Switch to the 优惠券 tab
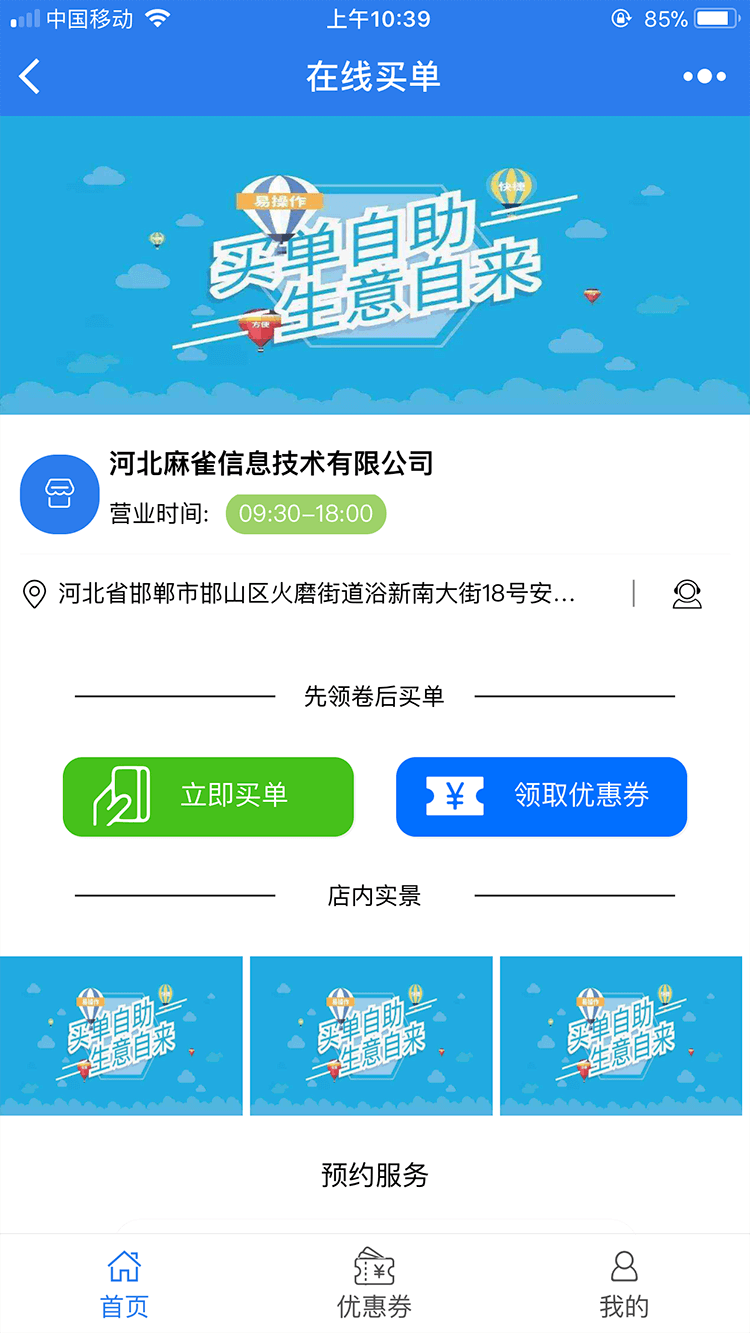 click(374, 1284)
